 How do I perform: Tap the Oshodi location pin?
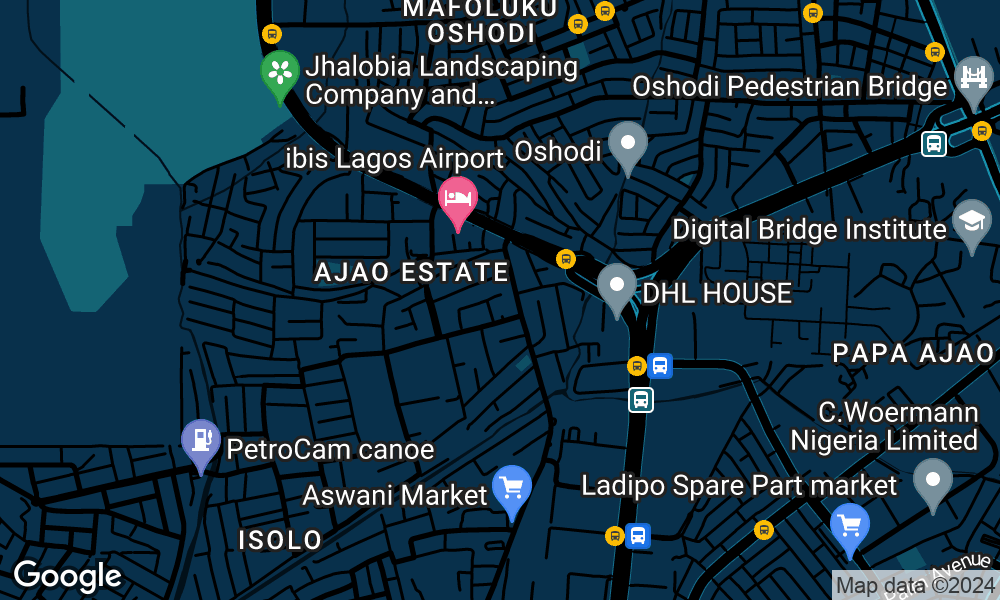coord(628,144)
